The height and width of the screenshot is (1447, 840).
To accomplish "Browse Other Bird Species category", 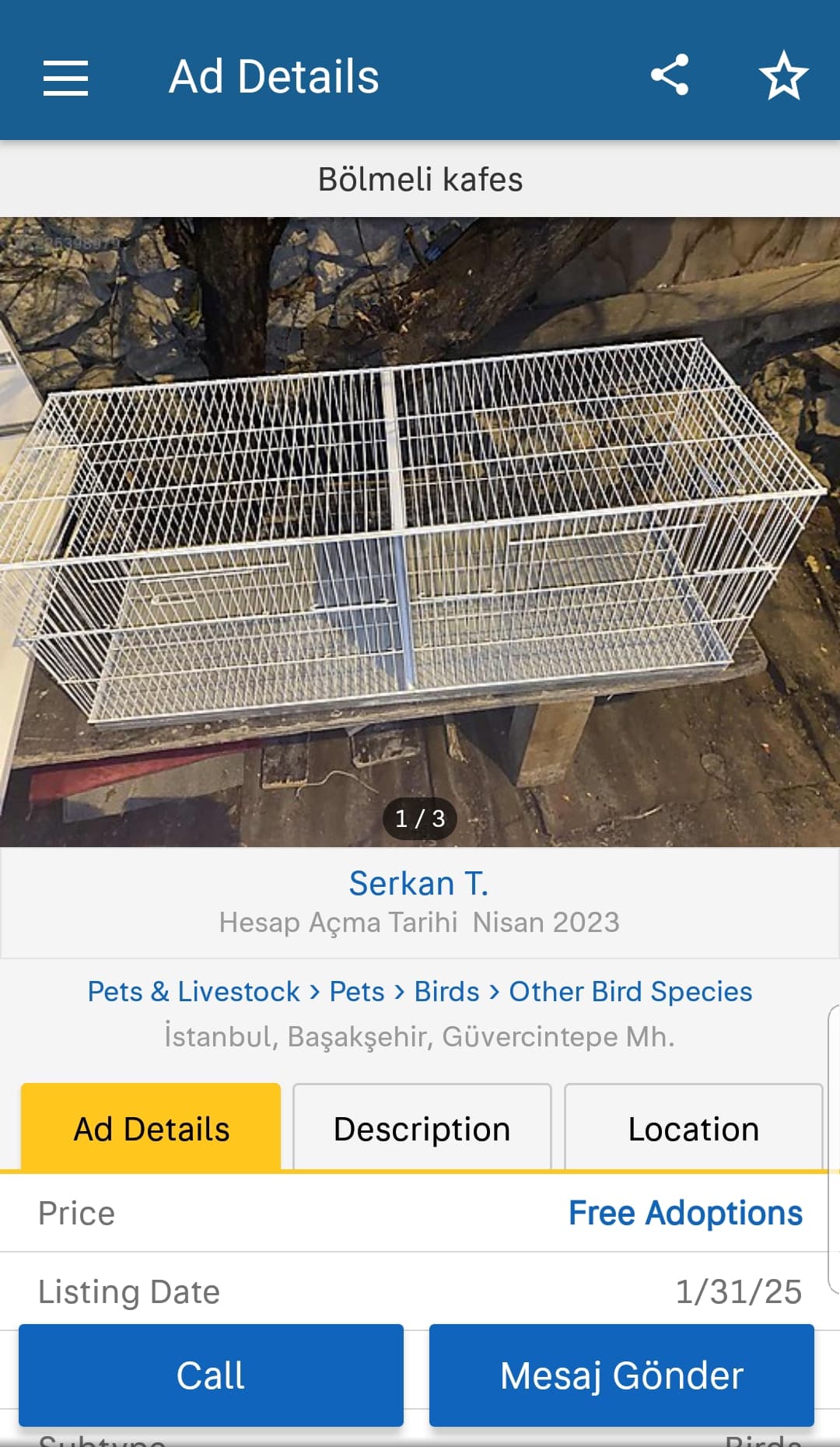I will tap(630, 992).
